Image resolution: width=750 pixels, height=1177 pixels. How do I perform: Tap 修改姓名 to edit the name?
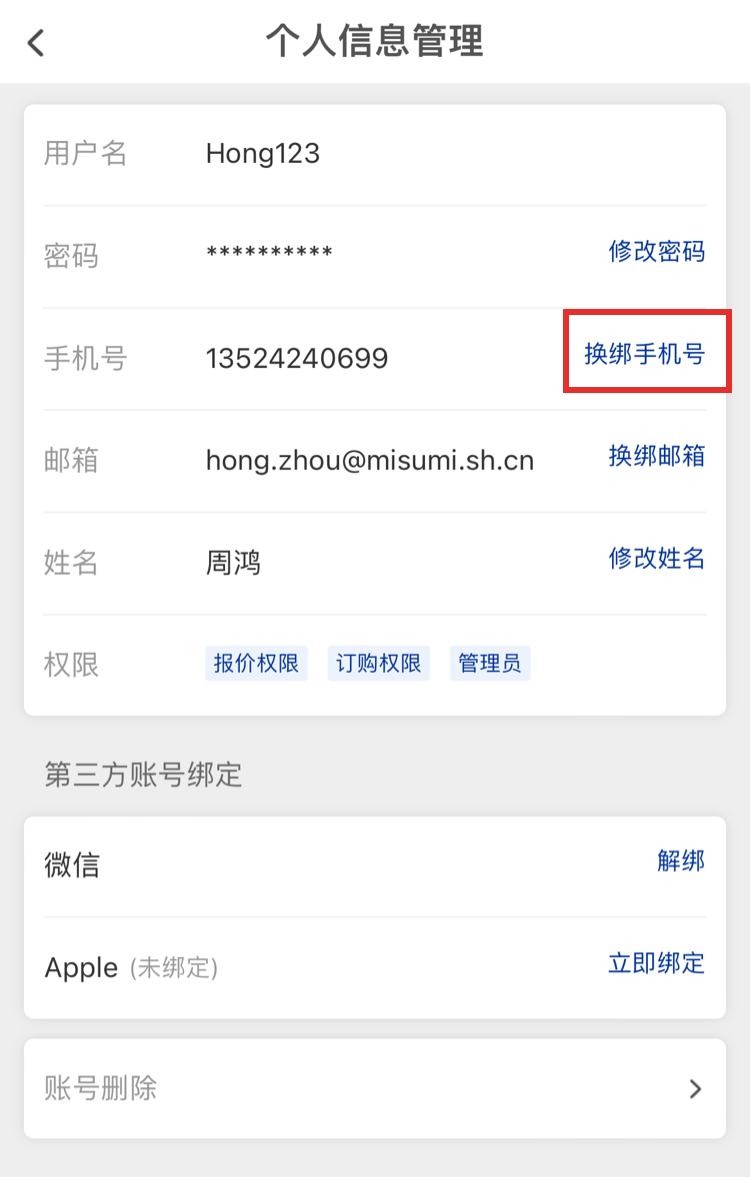656,558
